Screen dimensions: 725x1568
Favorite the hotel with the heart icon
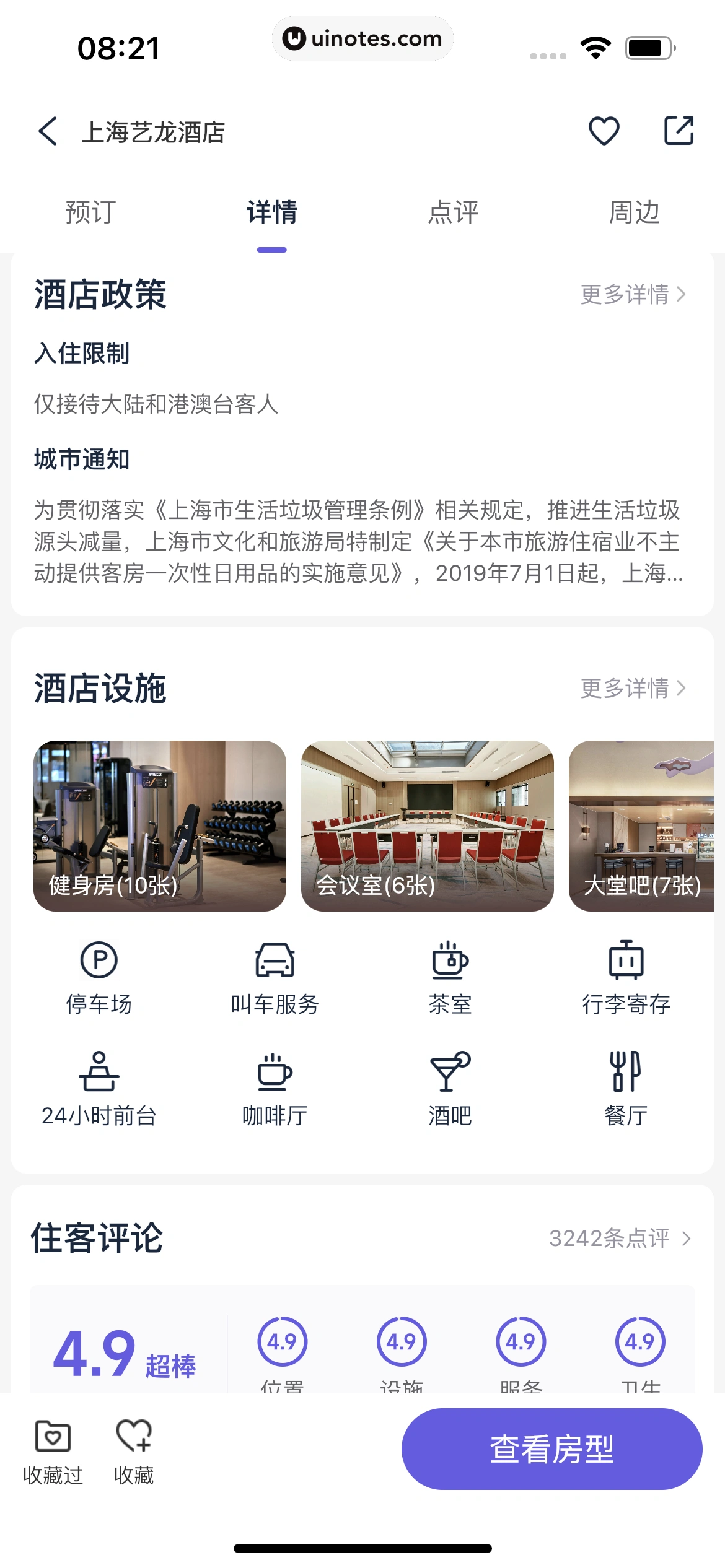pos(604,131)
